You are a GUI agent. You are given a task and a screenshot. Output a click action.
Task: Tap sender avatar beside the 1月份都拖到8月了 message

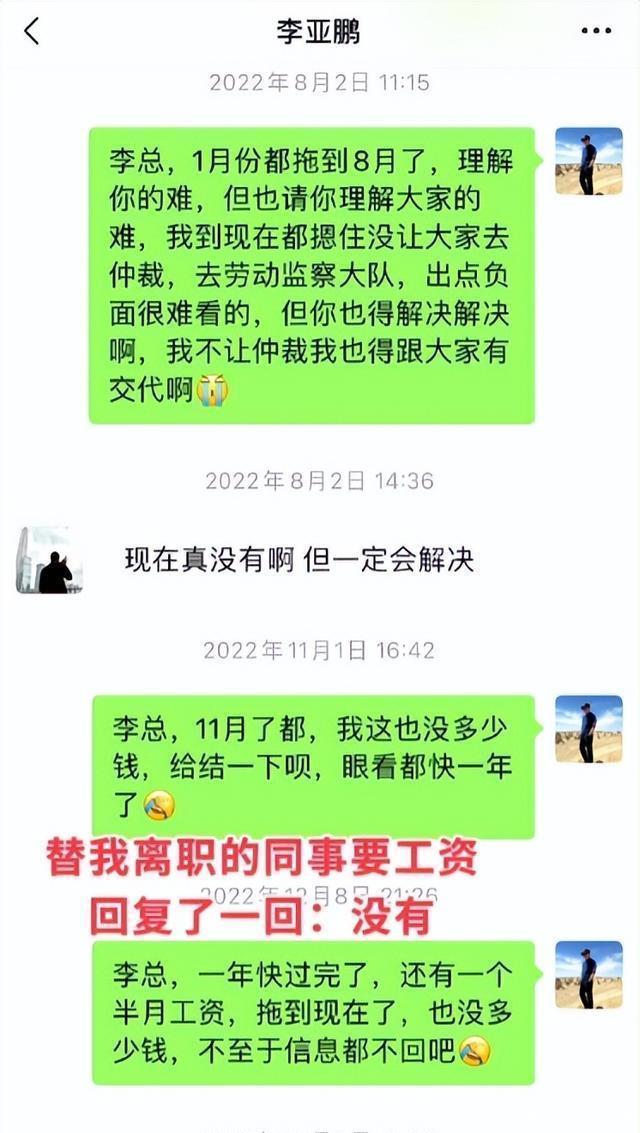coord(588,161)
